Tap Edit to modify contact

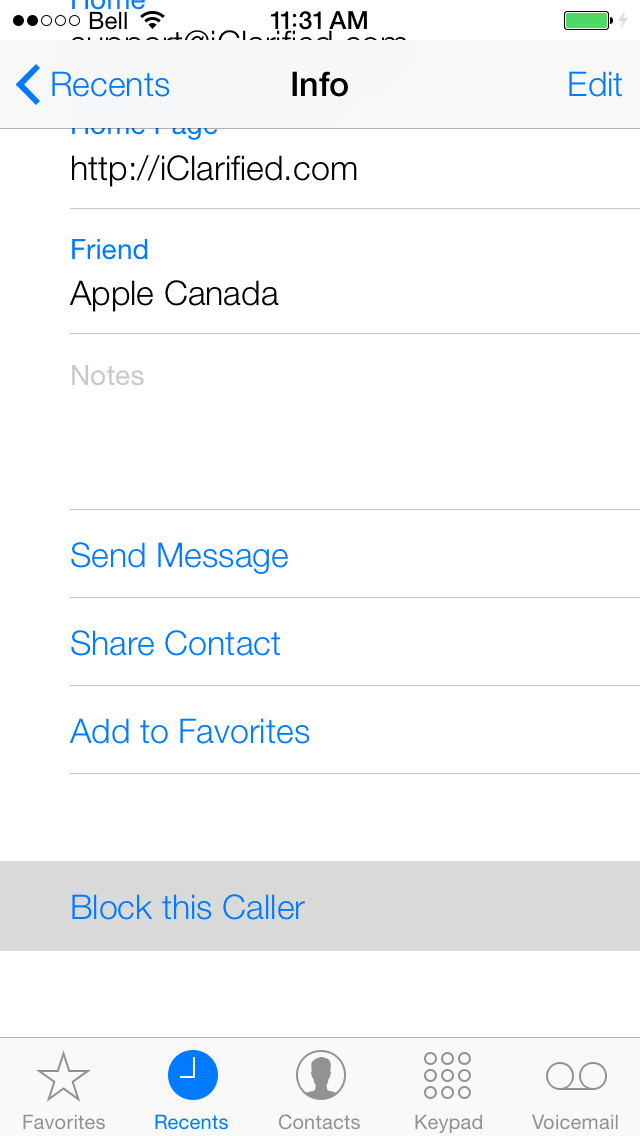coord(594,85)
